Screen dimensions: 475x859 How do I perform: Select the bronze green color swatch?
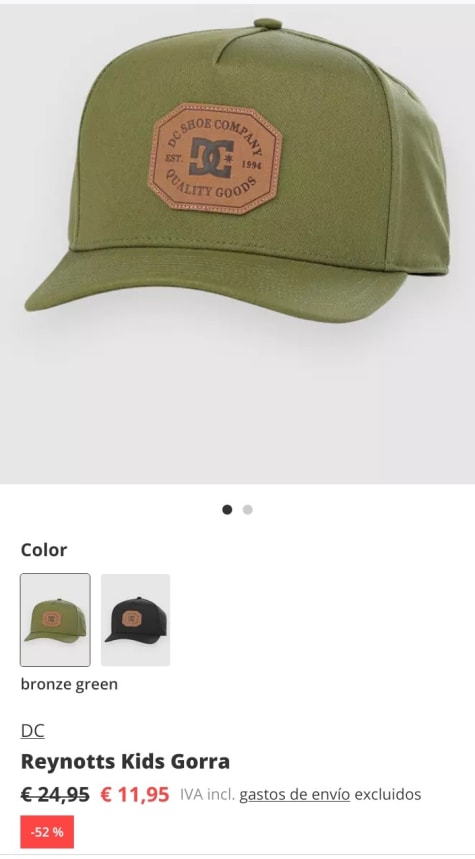(x=55, y=620)
